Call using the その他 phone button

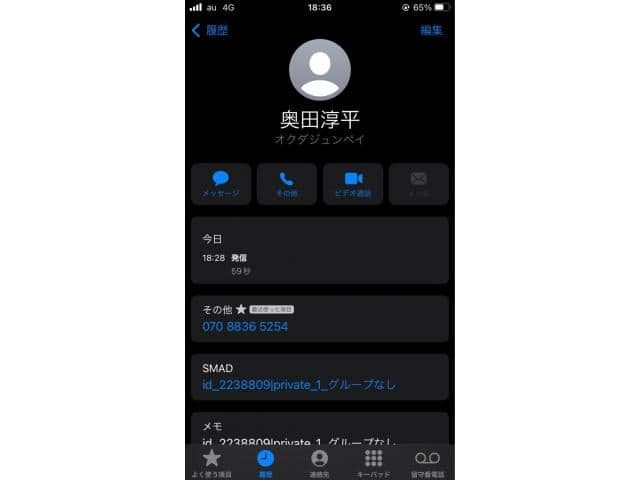point(287,184)
